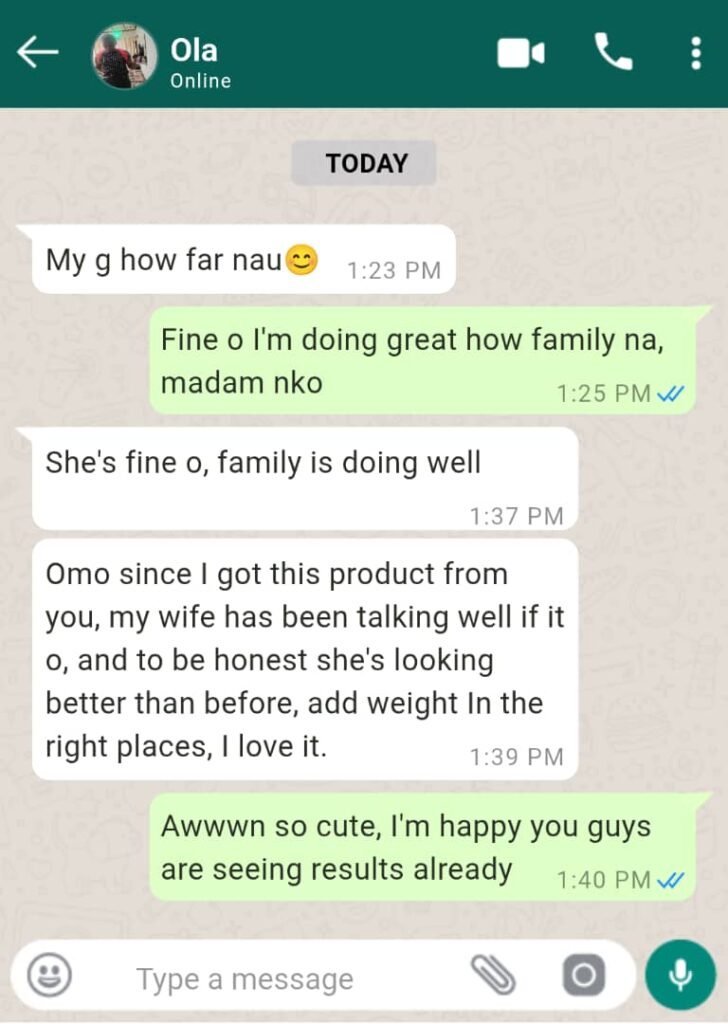Go back to the chats list
This screenshot has height=1024, width=728.
38,54
